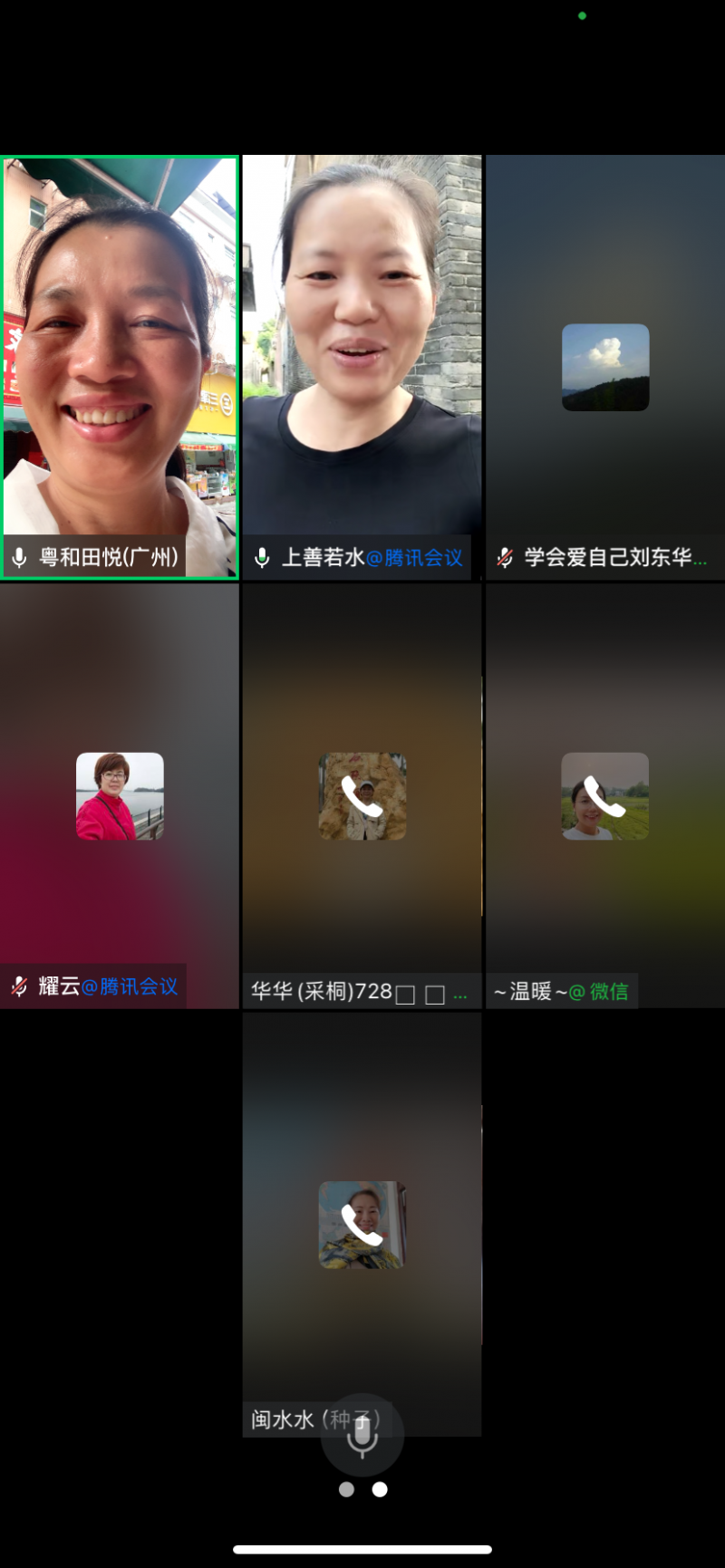Select 华华(采桐)728 participant tile
Image resolution: width=725 pixels, height=1568 pixels.
(x=362, y=795)
